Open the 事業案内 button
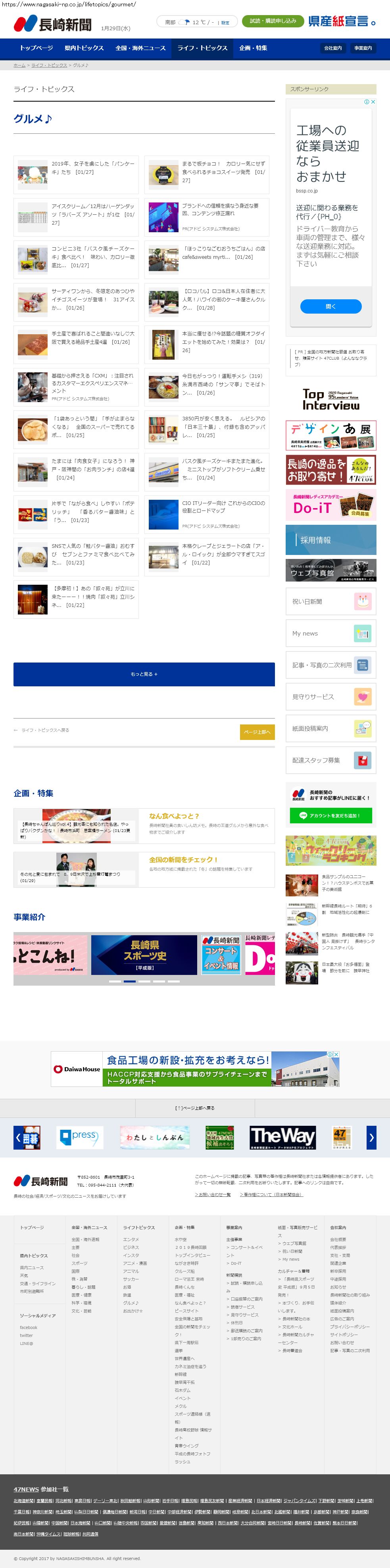Viewport: 390px width, 1568px height. pyautogui.click(x=363, y=48)
